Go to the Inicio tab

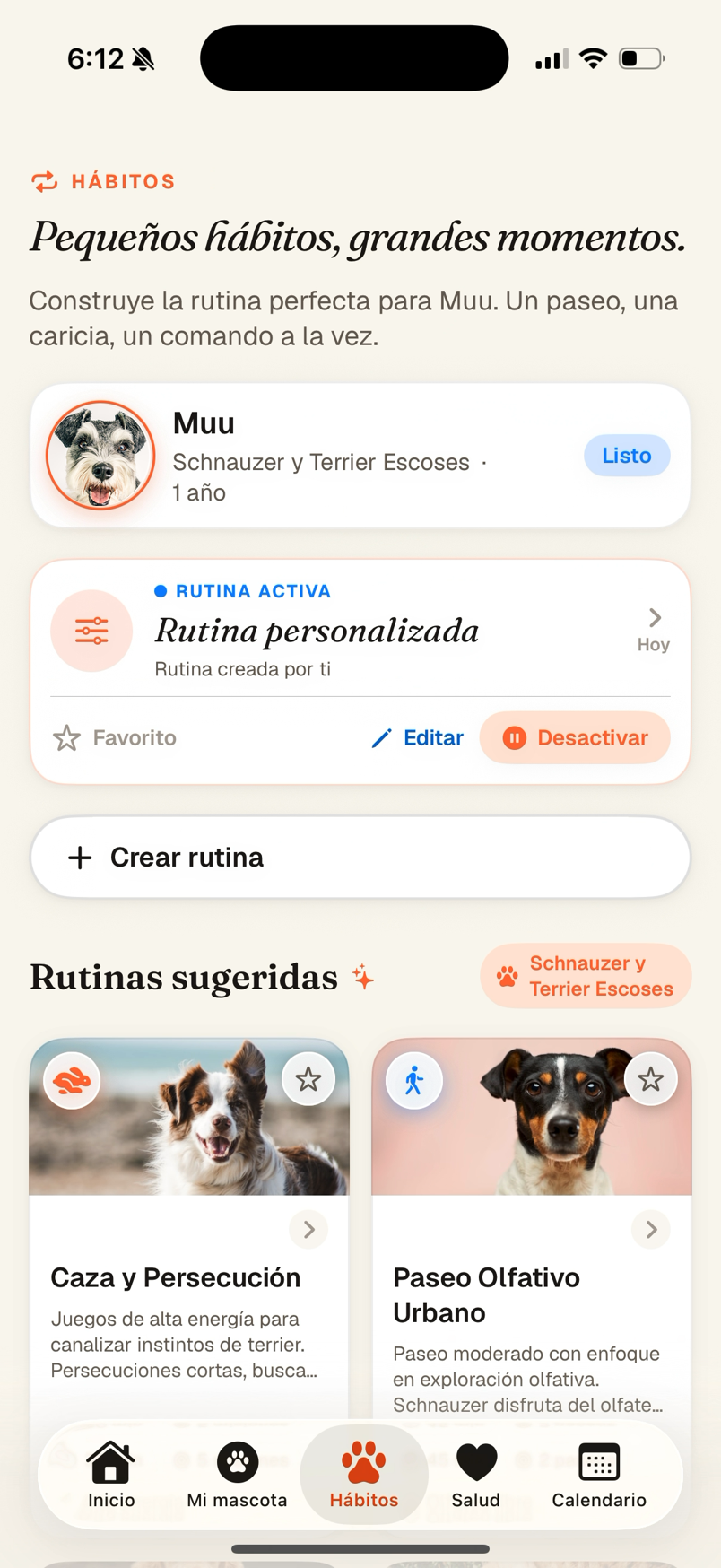pyautogui.click(x=111, y=1475)
